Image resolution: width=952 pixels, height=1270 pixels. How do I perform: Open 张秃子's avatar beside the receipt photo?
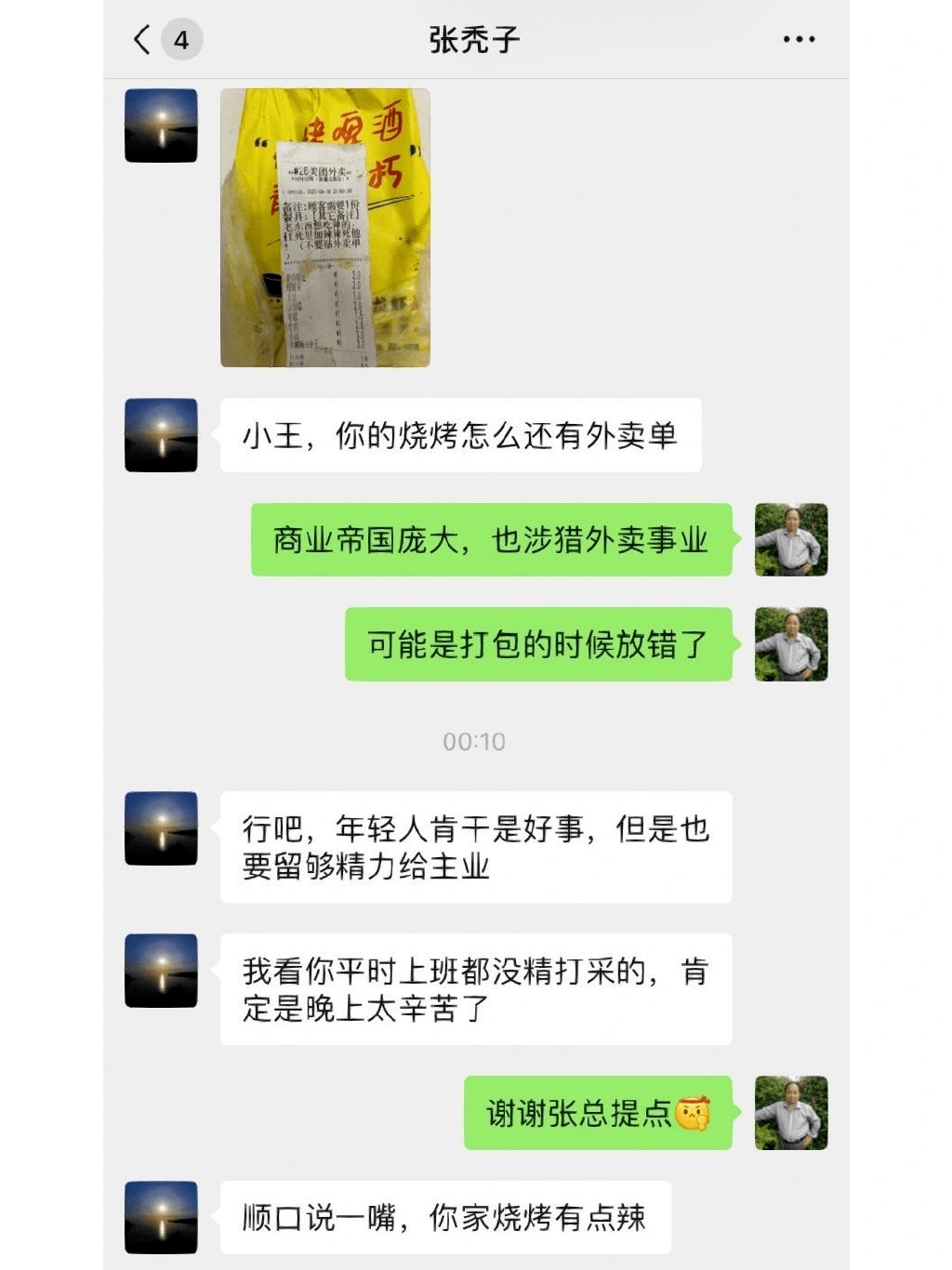[x=161, y=126]
